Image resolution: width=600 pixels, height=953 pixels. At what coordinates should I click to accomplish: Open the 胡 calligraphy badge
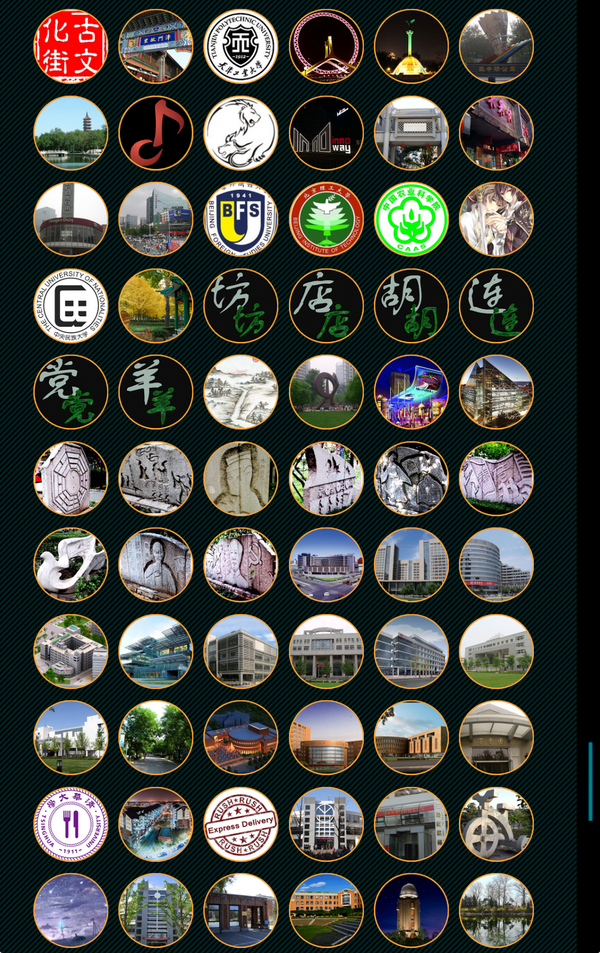tap(411, 306)
